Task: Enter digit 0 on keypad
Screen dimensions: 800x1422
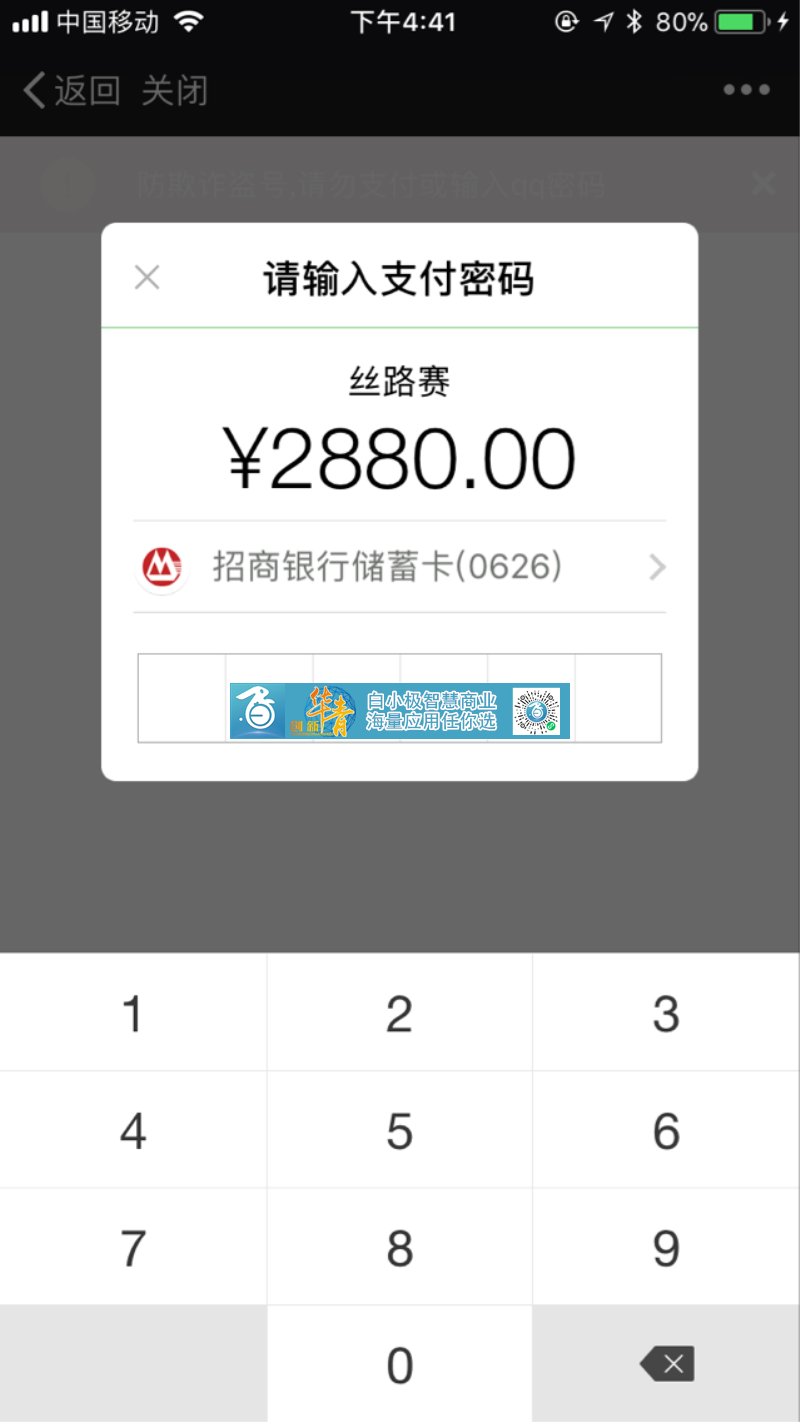Action: pos(400,1365)
